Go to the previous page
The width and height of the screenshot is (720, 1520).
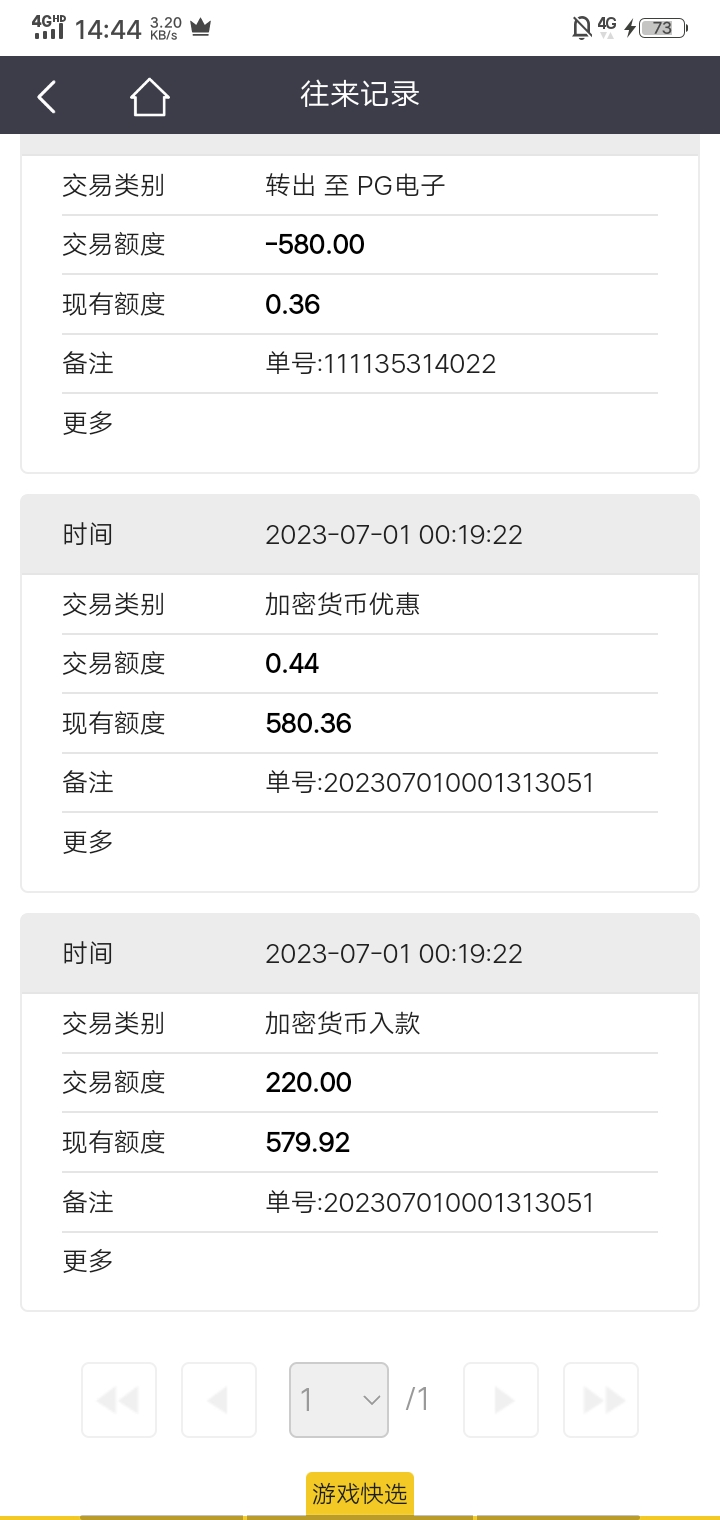click(x=219, y=1400)
